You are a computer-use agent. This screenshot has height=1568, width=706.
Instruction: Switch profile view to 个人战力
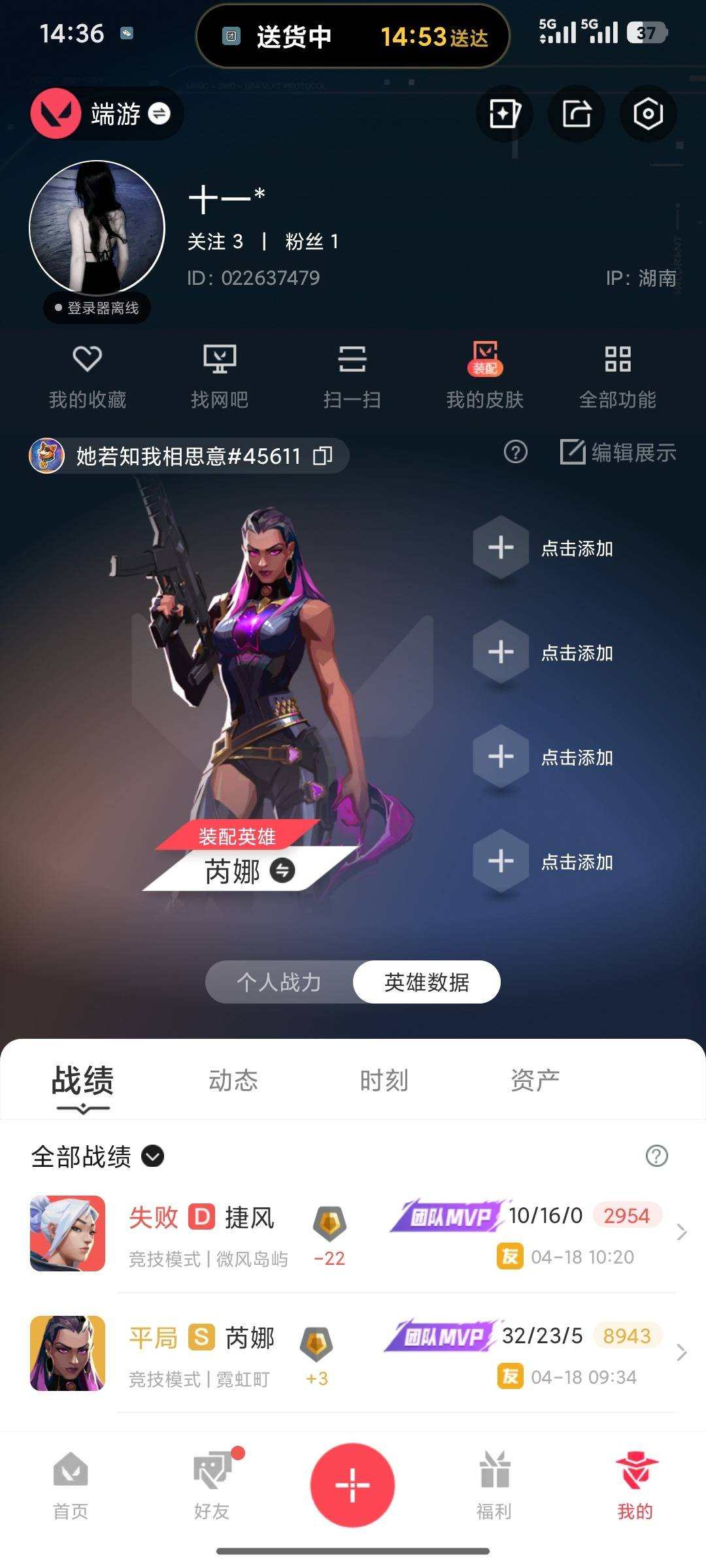(x=280, y=981)
